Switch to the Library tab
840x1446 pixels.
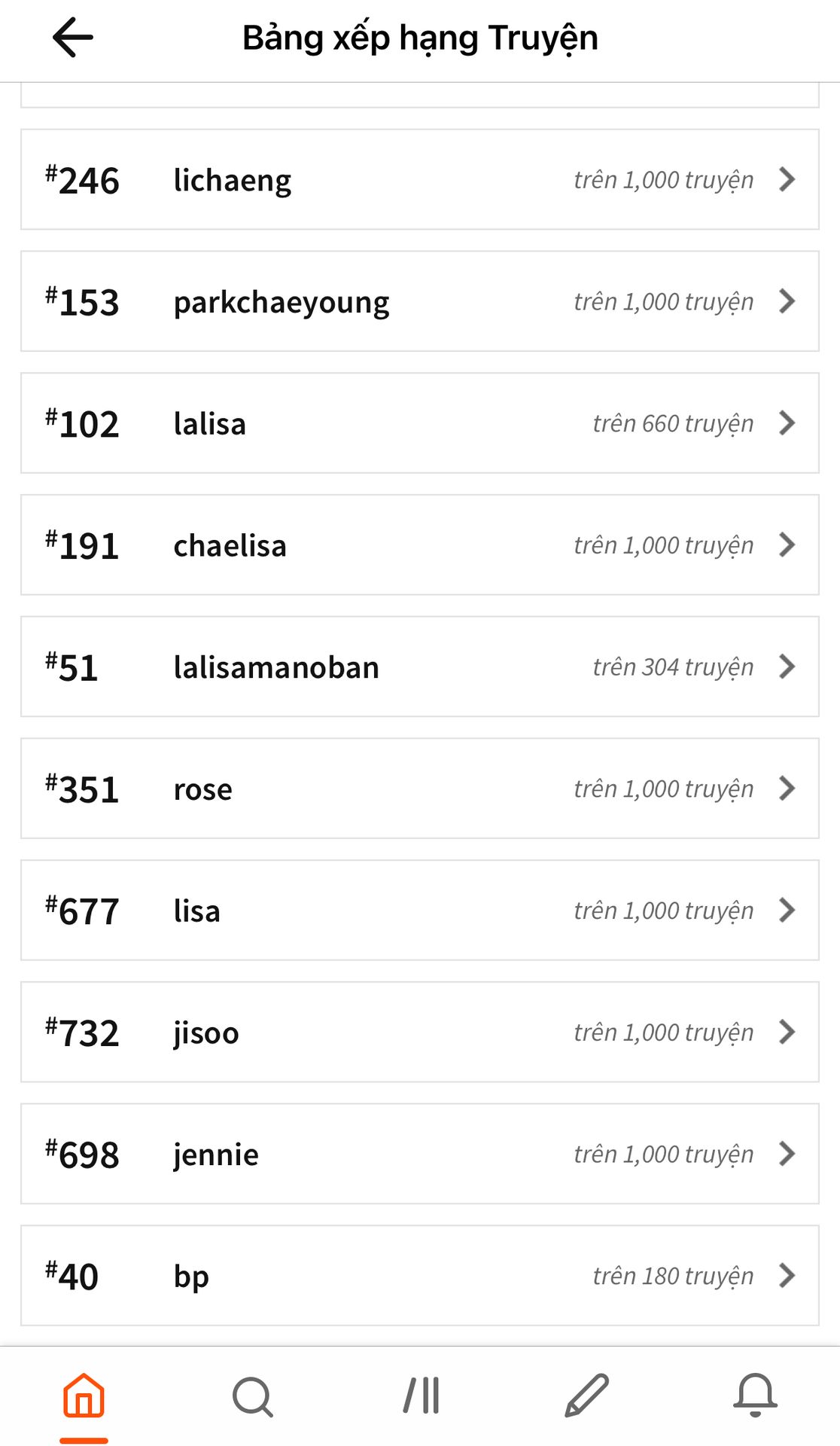point(421,1396)
